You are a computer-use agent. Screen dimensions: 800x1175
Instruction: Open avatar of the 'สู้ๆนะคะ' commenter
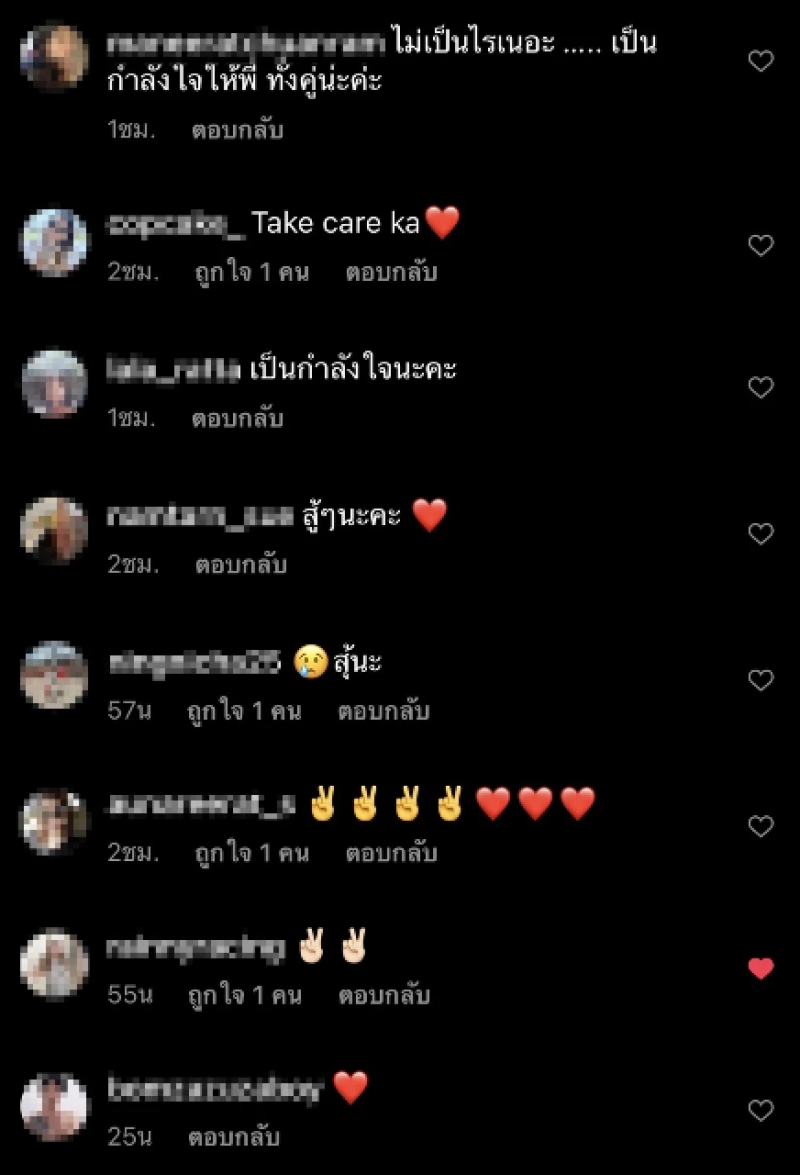coord(54,530)
